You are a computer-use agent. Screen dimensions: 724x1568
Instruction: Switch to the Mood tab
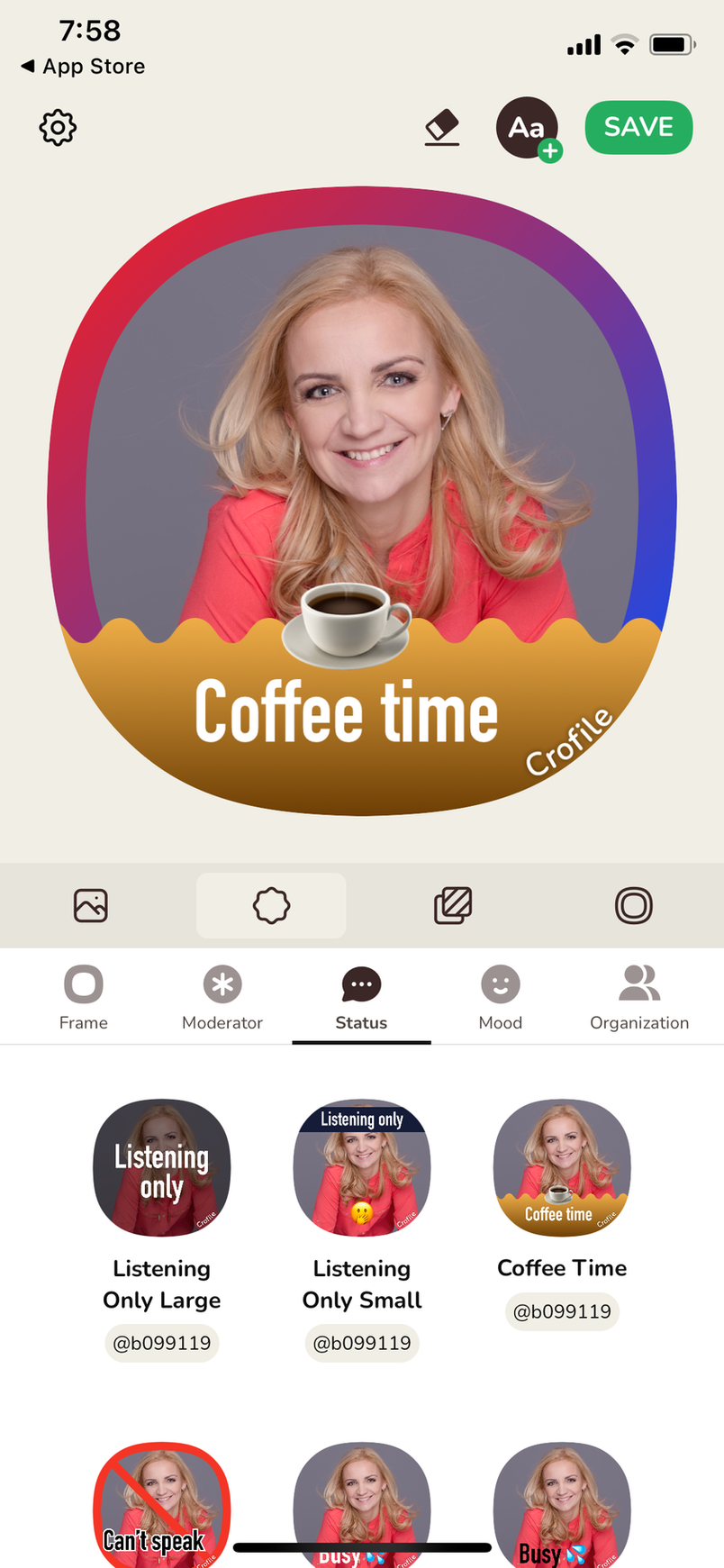click(x=501, y=998)
